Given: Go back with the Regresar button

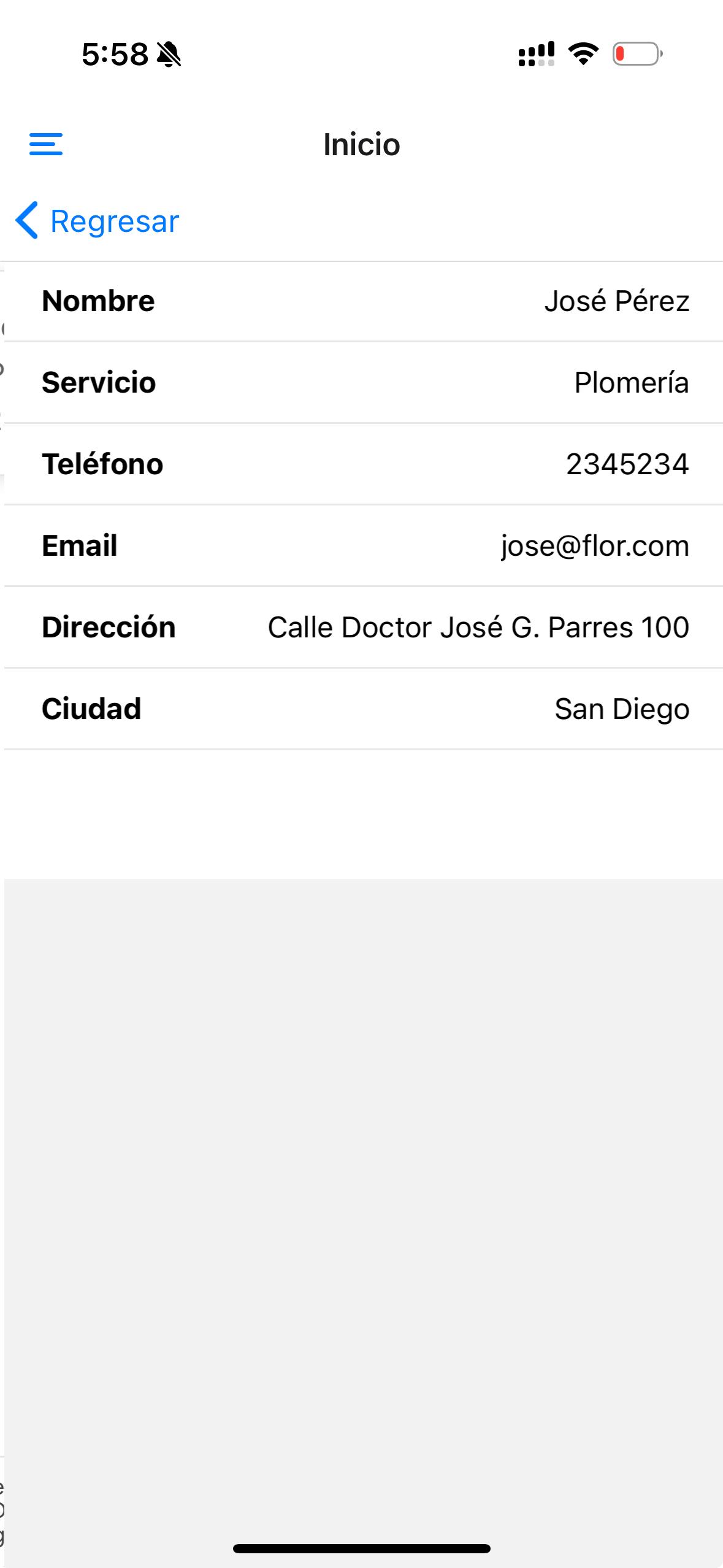Looking at the screenshot, I should (x=98, y=221).
